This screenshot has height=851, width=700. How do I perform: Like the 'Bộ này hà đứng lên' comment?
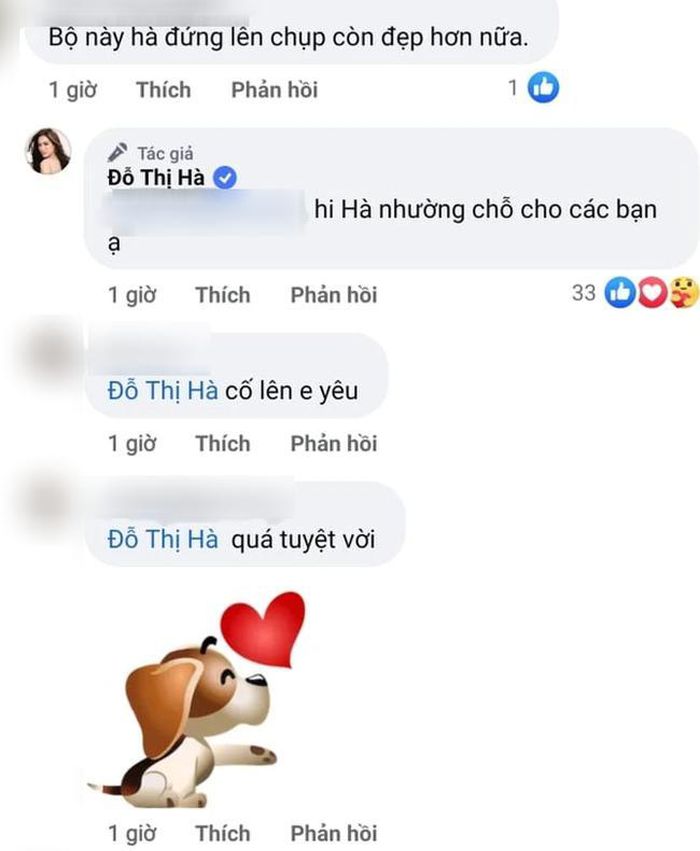point(163,90)
